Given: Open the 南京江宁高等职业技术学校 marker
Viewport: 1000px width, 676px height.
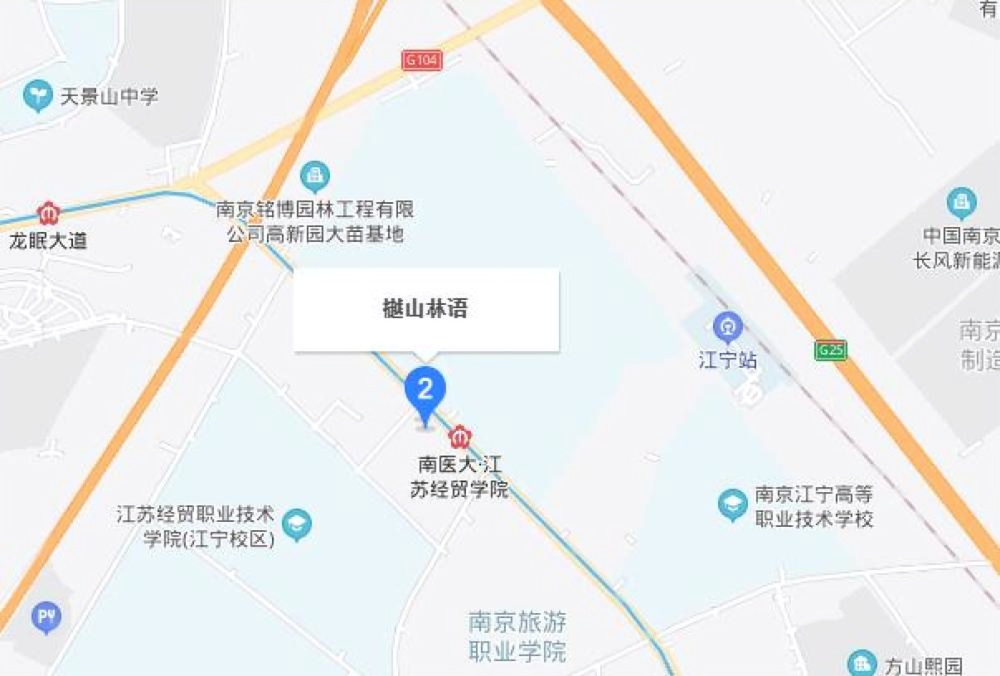Looking at the screenshot, I should [734, 505].
